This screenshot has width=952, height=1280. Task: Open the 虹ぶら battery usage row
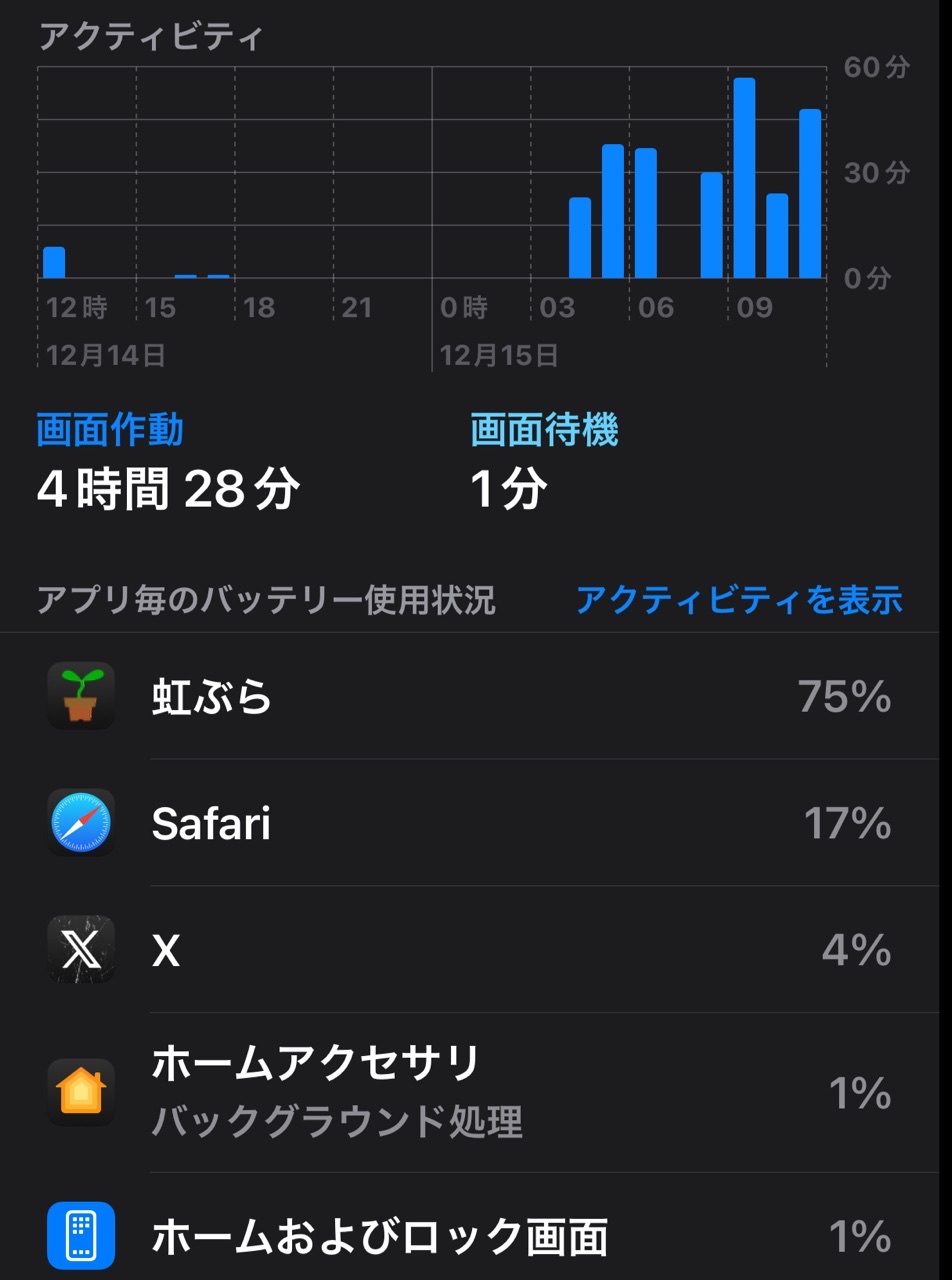[x=476, y=696]
